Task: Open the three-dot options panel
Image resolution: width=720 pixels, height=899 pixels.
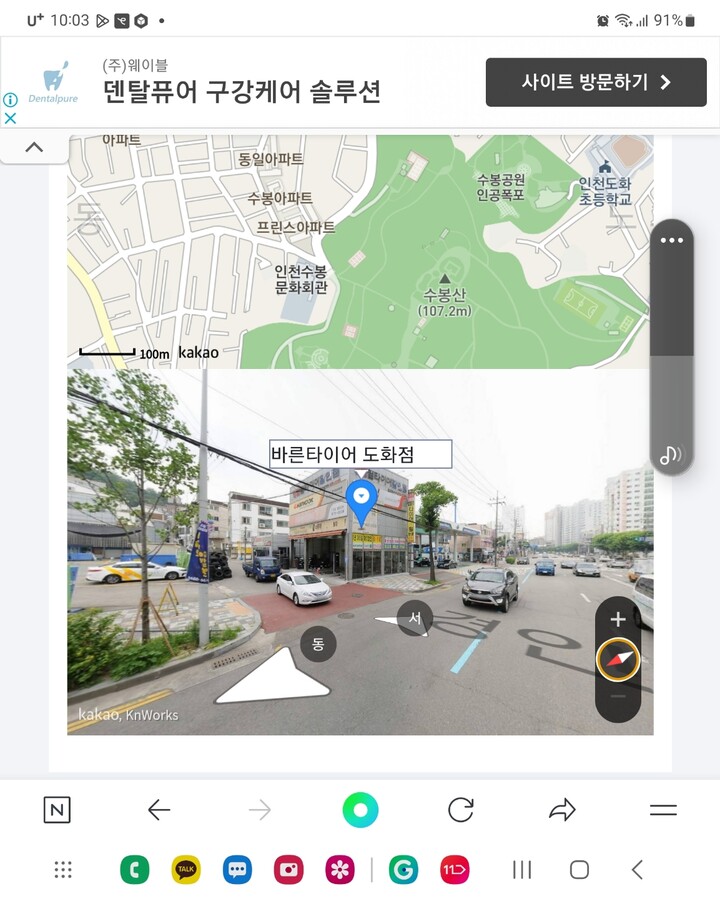Action: tap(671, 240)
